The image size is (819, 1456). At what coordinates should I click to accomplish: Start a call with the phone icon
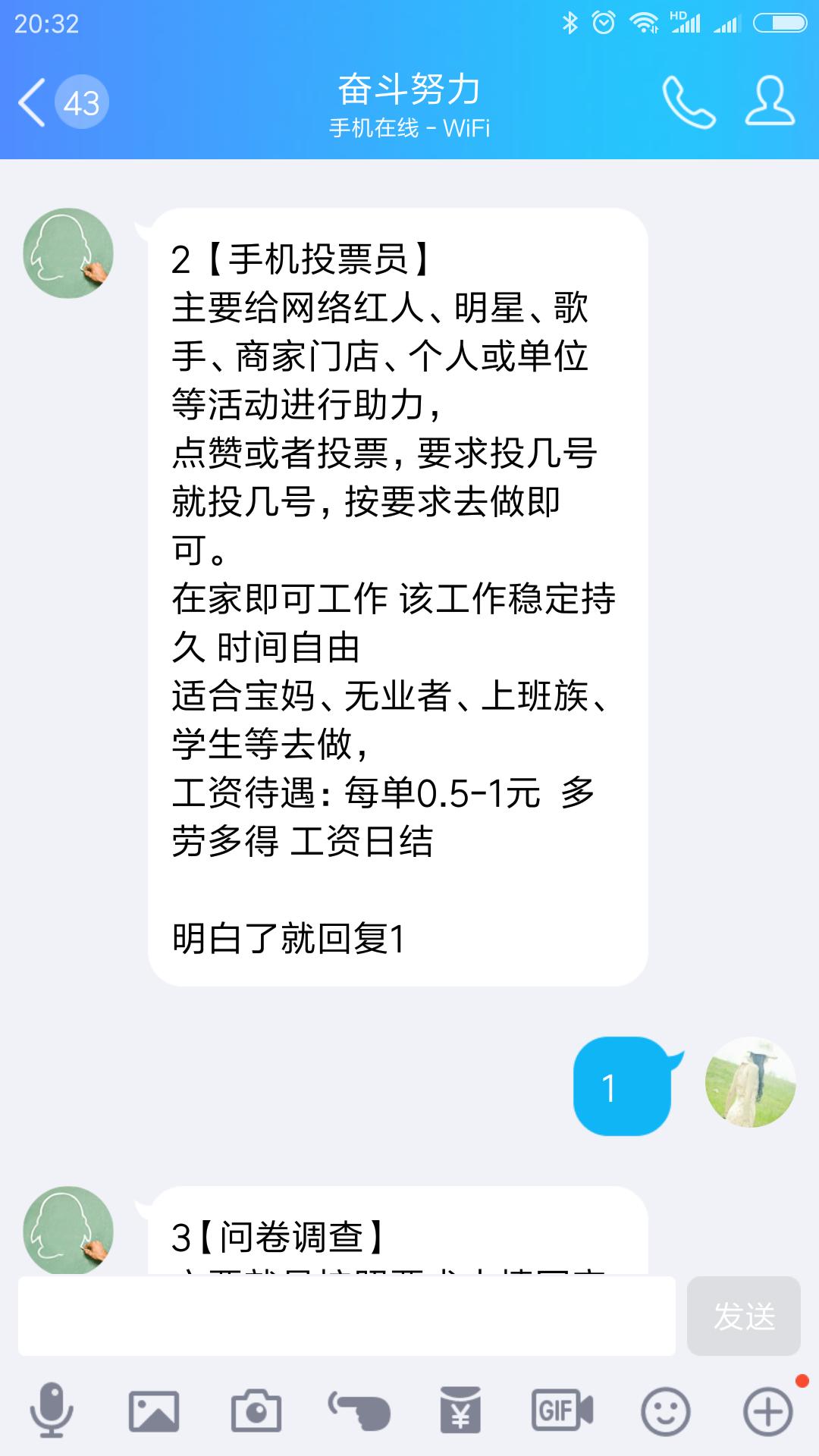pos(686,102)
